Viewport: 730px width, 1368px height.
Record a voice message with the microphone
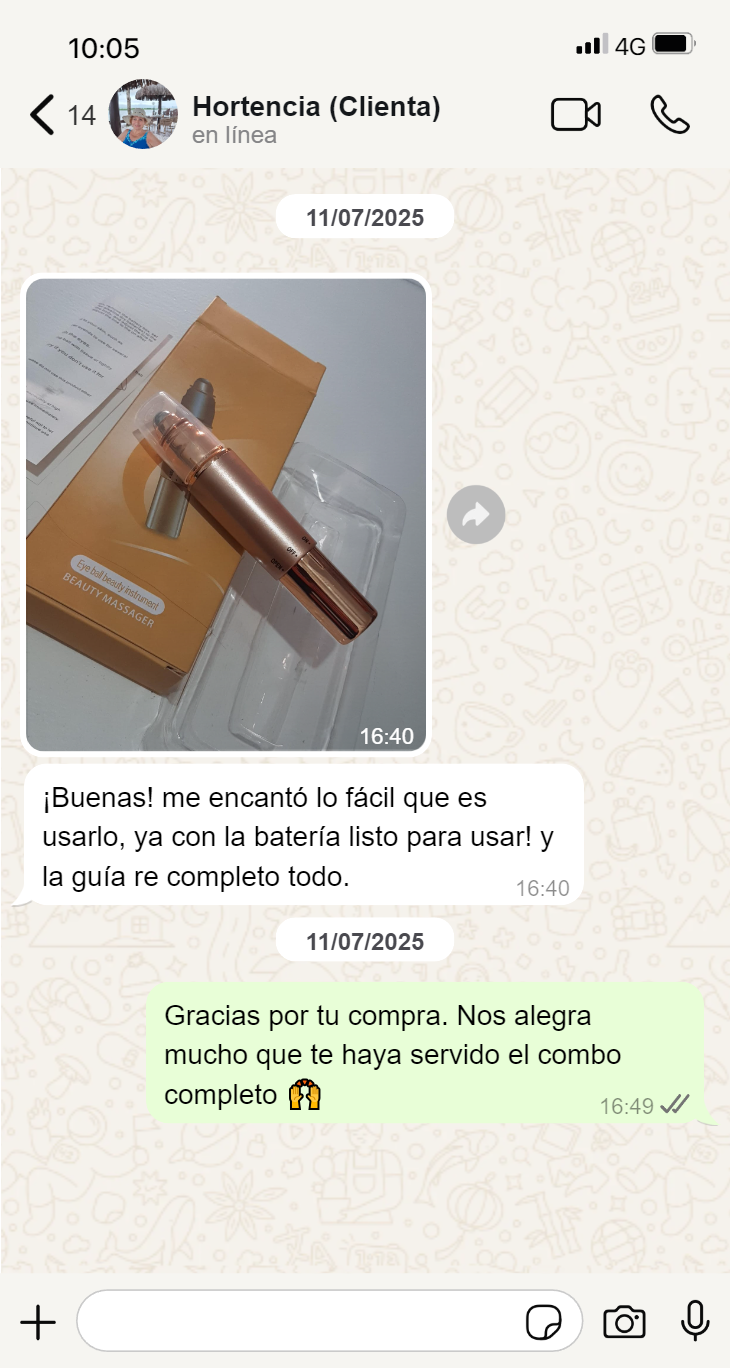coord(695,1322)
